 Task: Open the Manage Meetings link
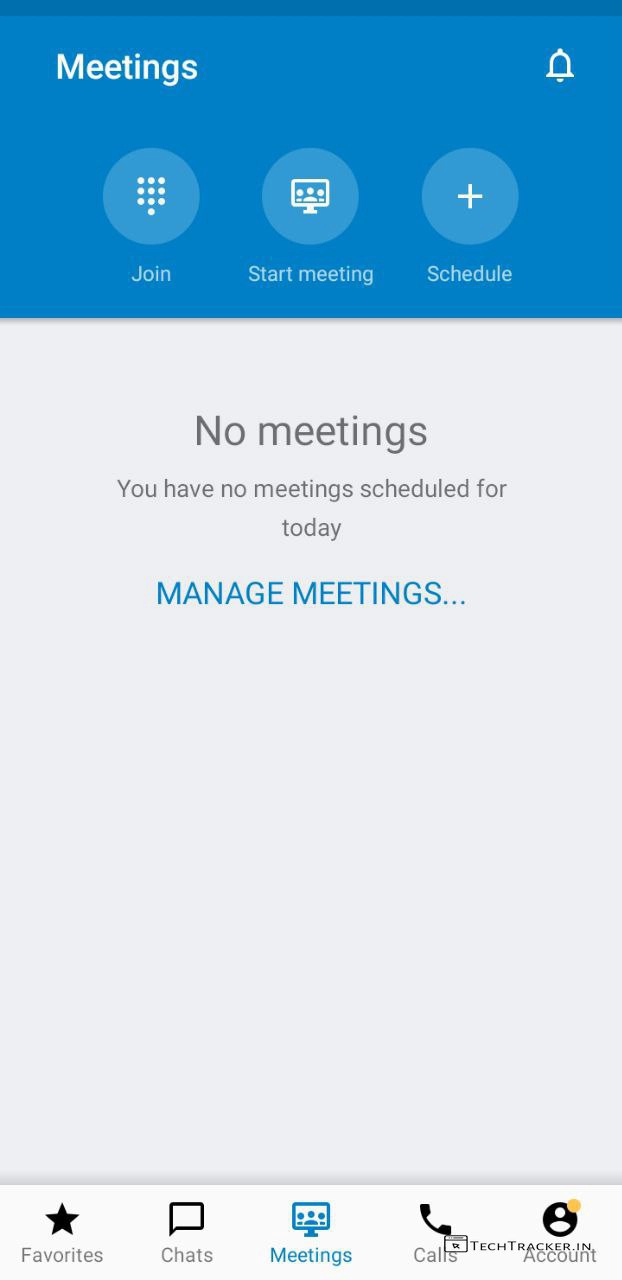tap(311, 593)
